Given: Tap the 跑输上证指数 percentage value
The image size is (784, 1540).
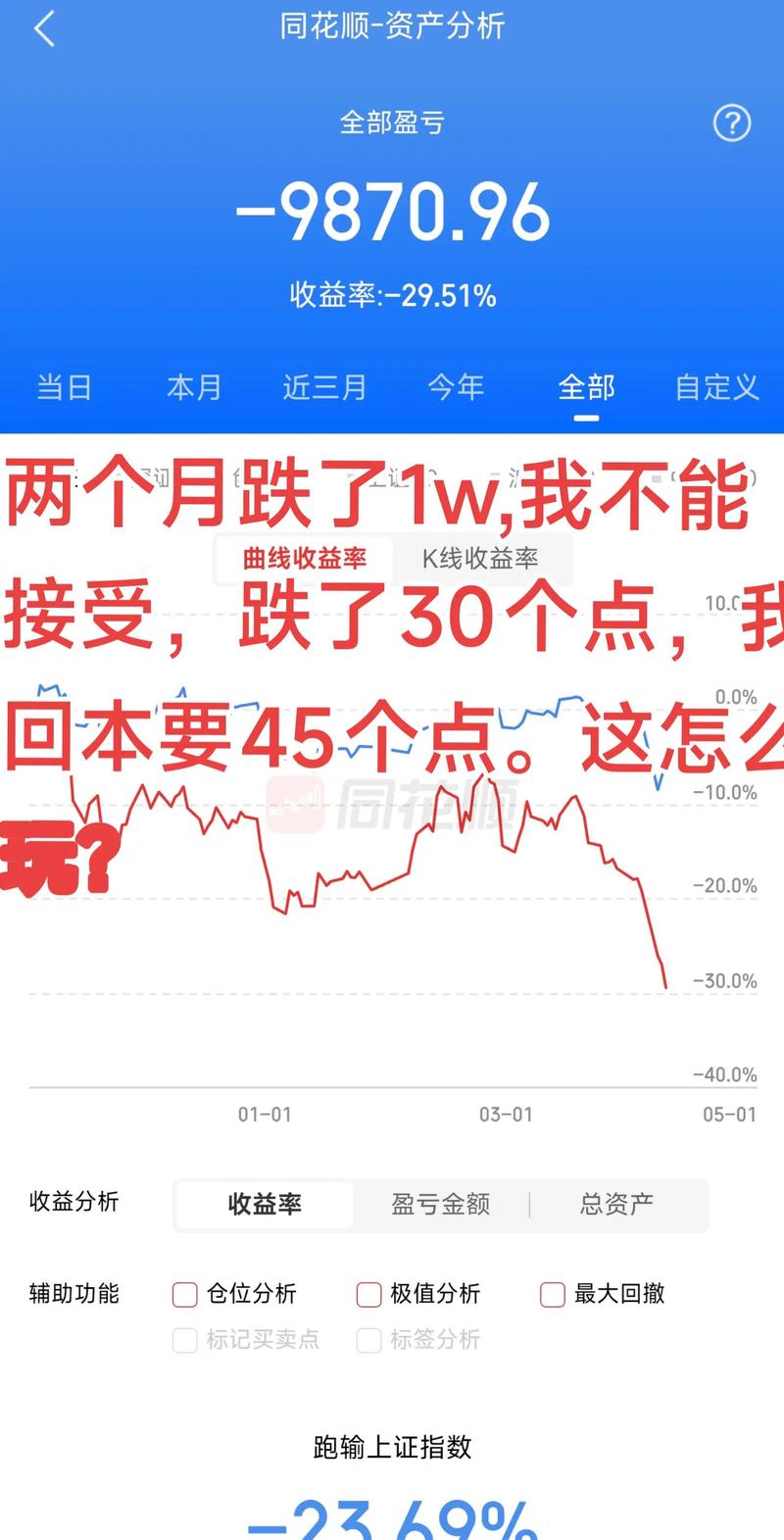Looking at the screenshot, I should [392, 1519].
